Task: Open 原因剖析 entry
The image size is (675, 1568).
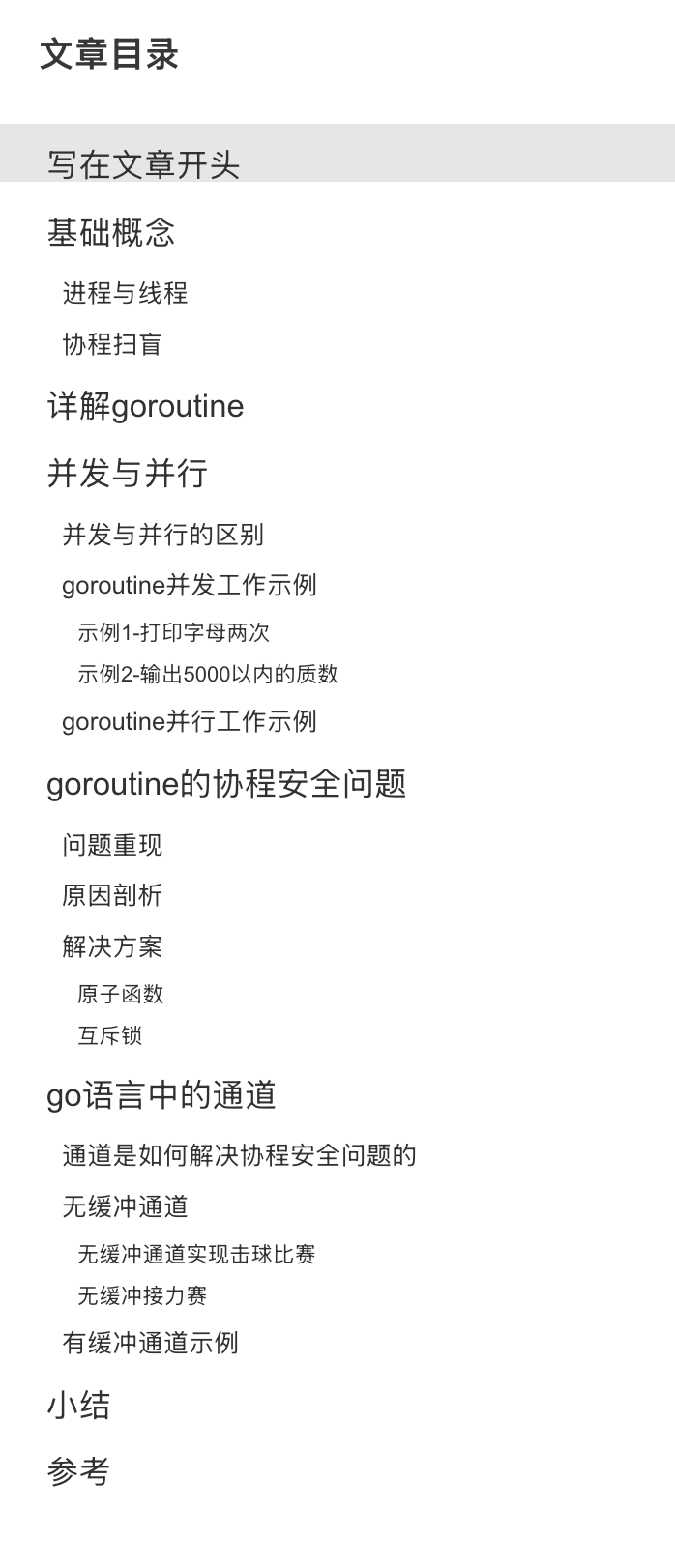Action: [x=112, y=895]
